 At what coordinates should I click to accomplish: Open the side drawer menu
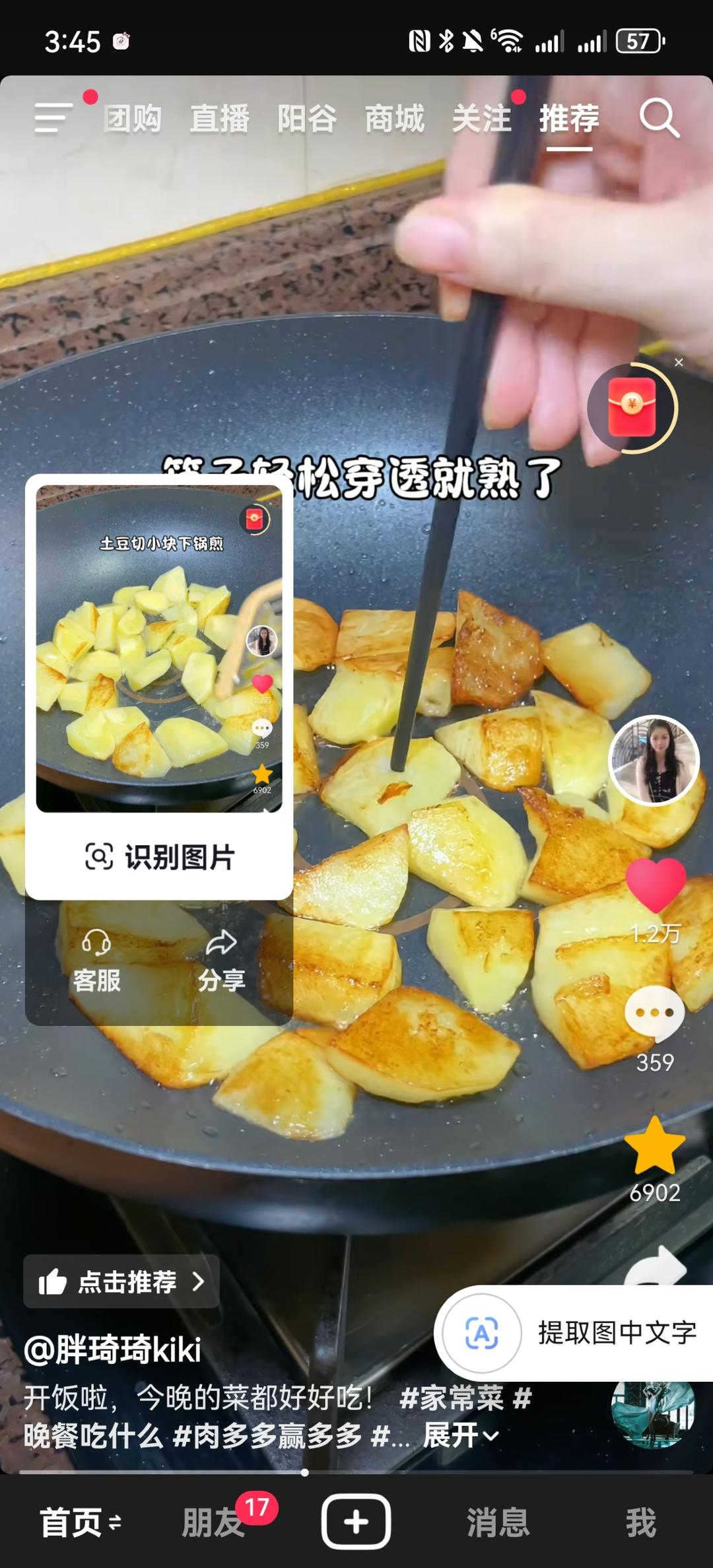pos(53,118)
